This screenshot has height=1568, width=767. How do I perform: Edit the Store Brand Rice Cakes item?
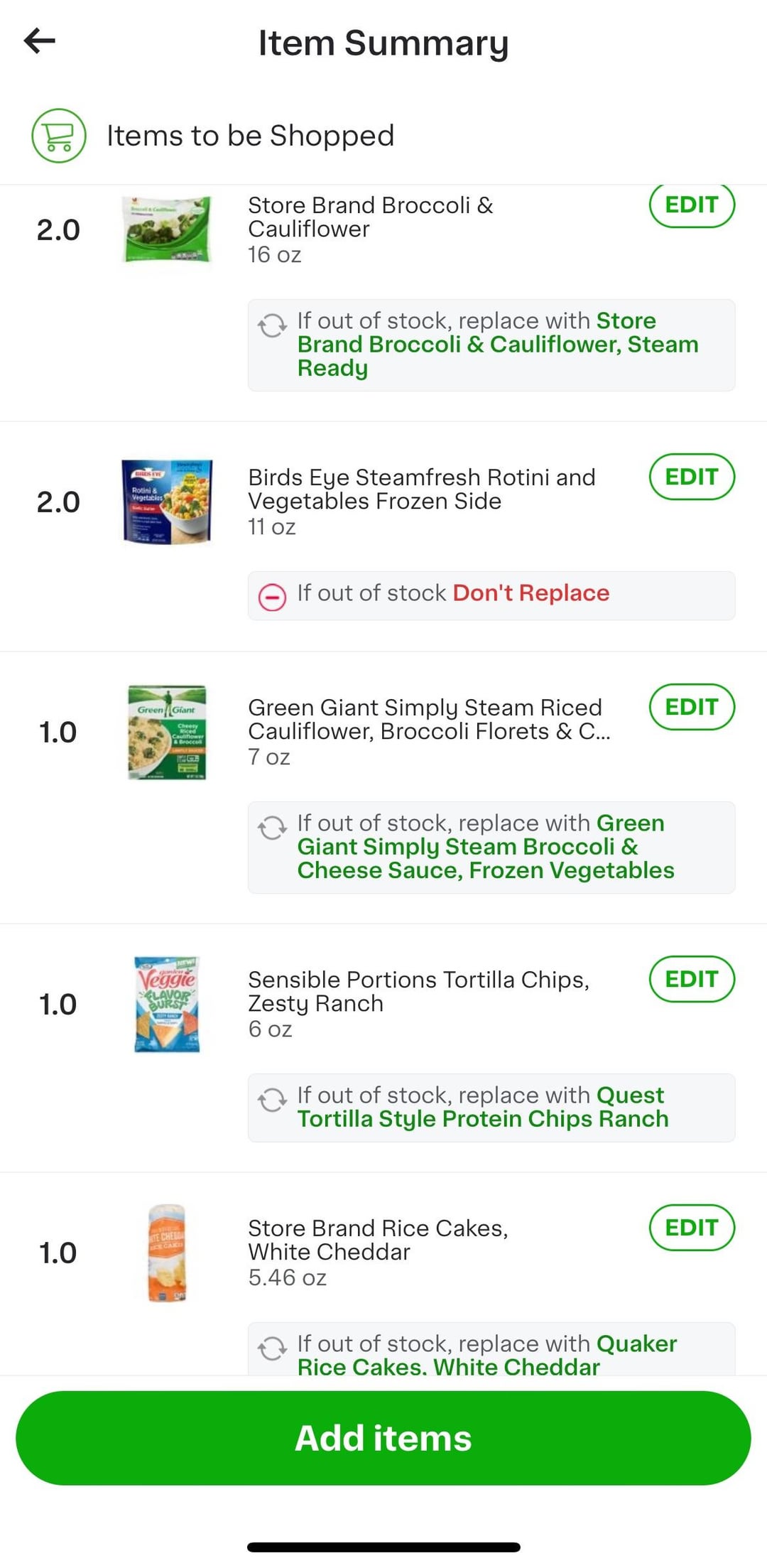click(692, 1228)
